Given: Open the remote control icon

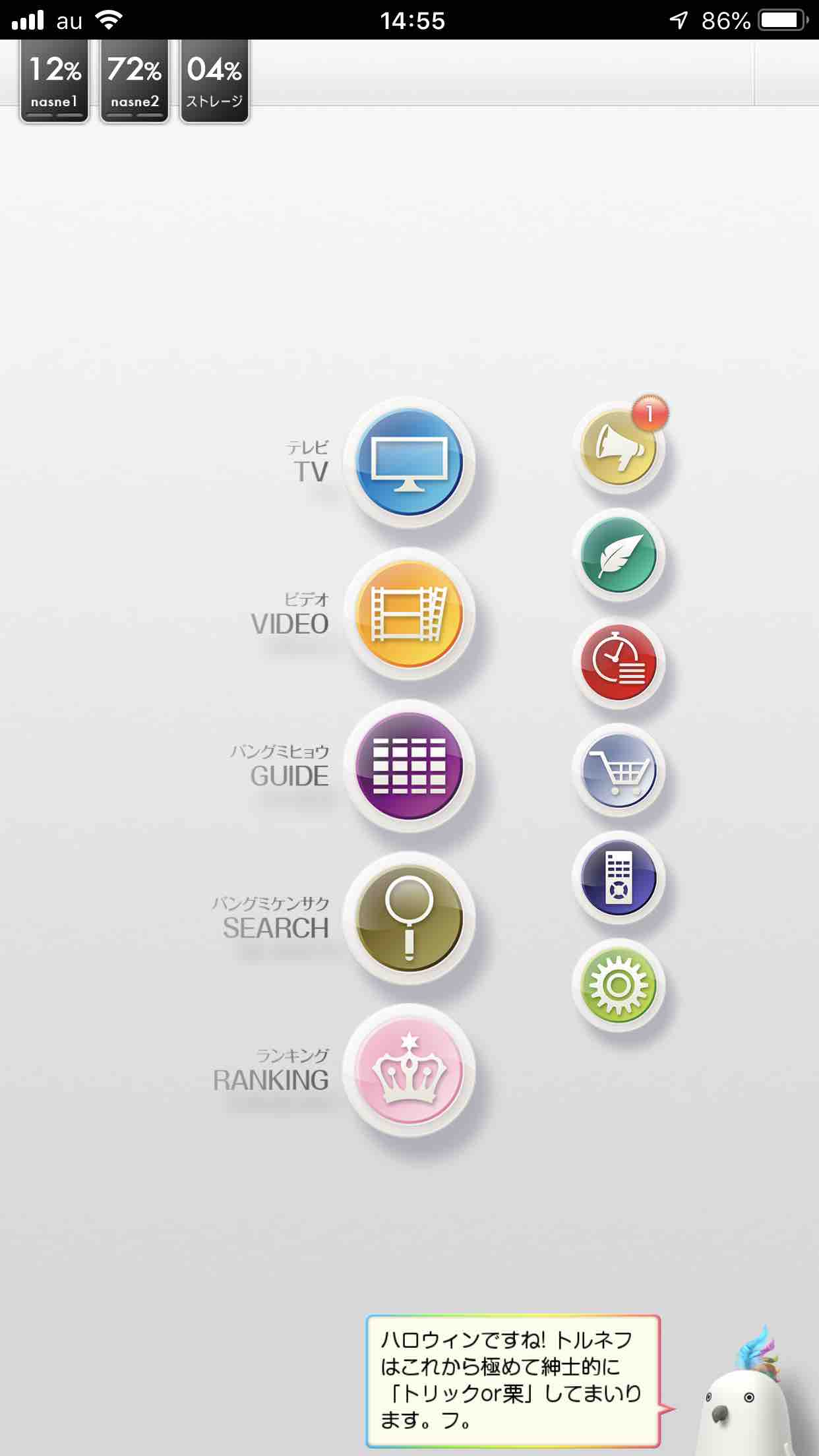Looking at the screenshot, I should point(619,878).
